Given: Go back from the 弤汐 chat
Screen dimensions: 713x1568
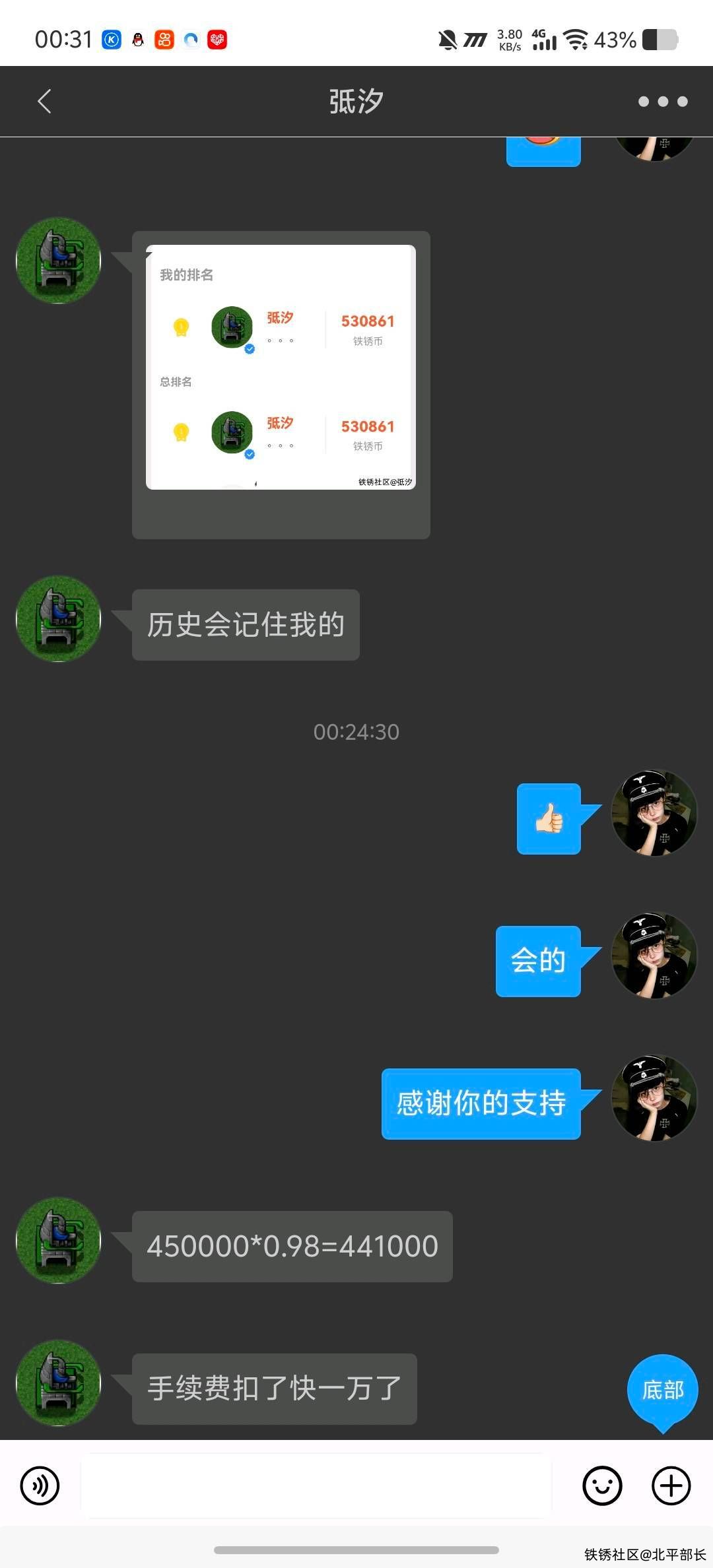Looking at the screenshot, I should coord(44,102).
